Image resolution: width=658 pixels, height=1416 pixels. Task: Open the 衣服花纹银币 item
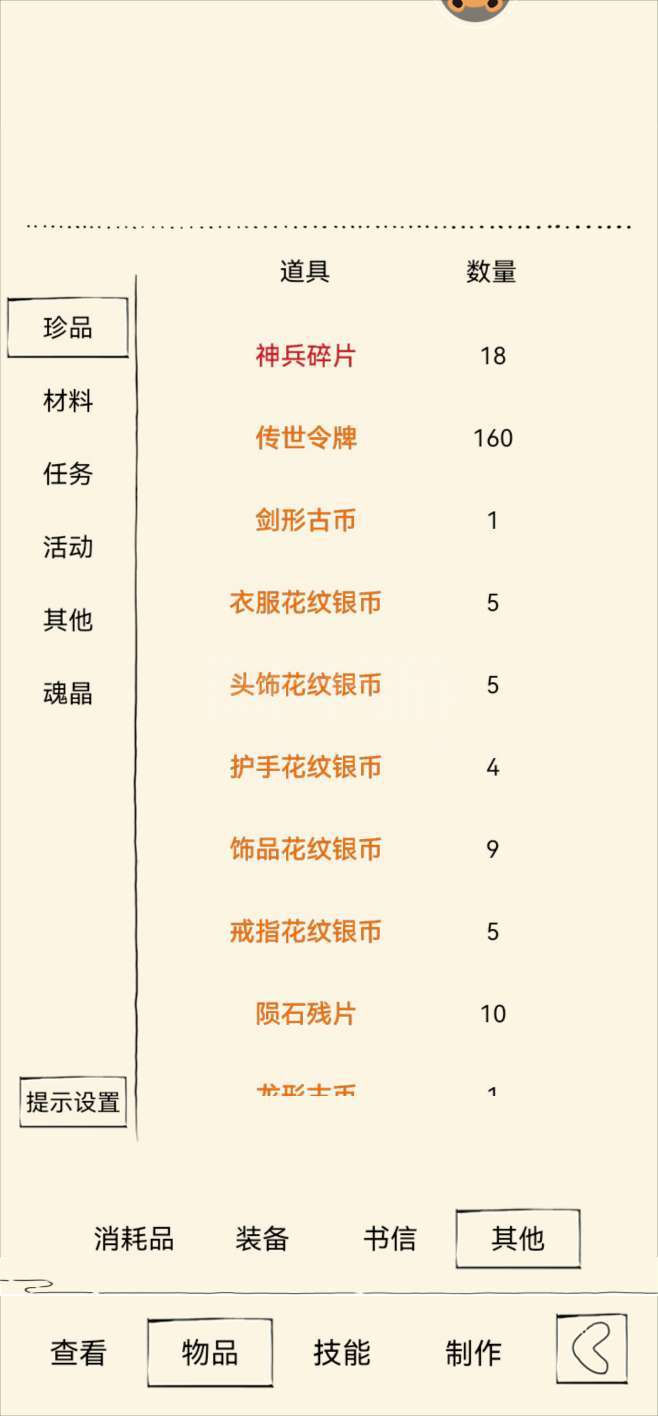coord(306,603)
